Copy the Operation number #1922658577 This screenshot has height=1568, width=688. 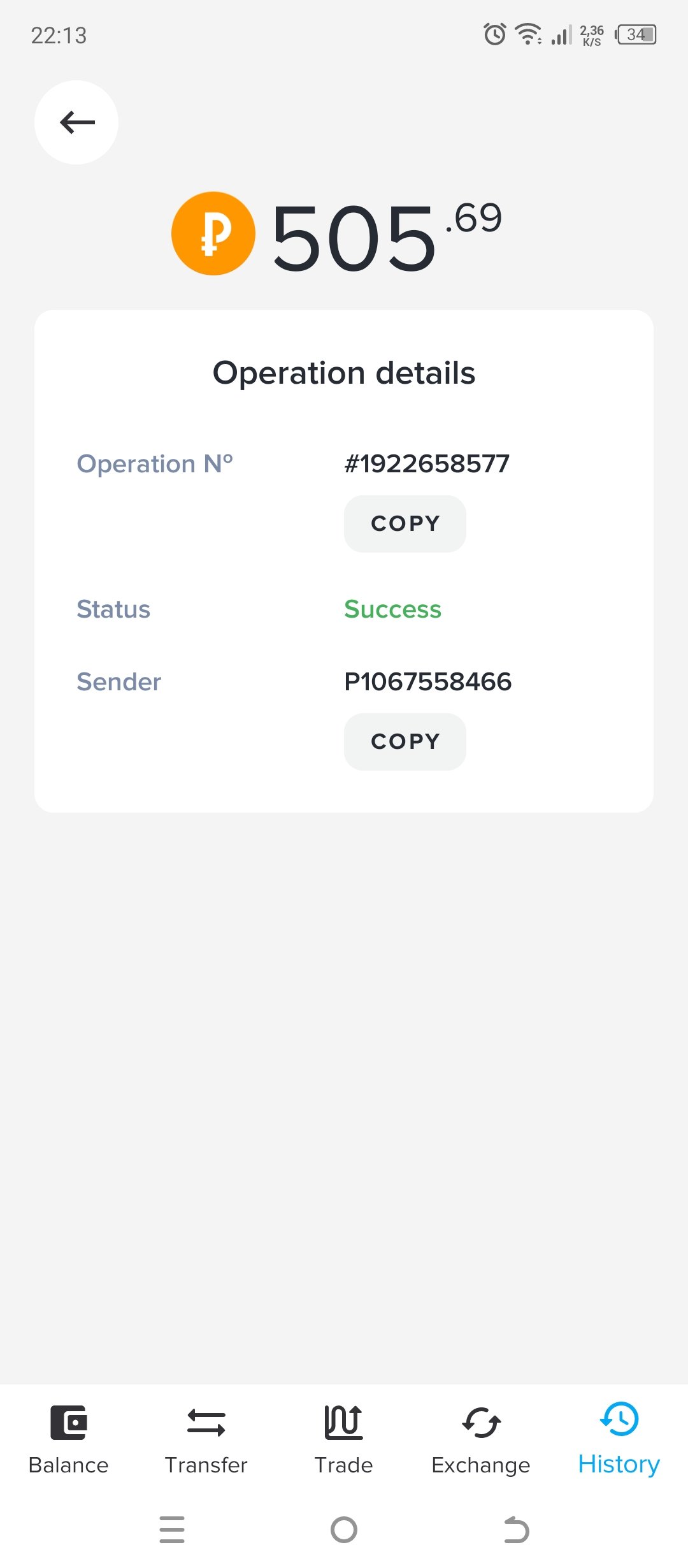click(x=405, y=524)
